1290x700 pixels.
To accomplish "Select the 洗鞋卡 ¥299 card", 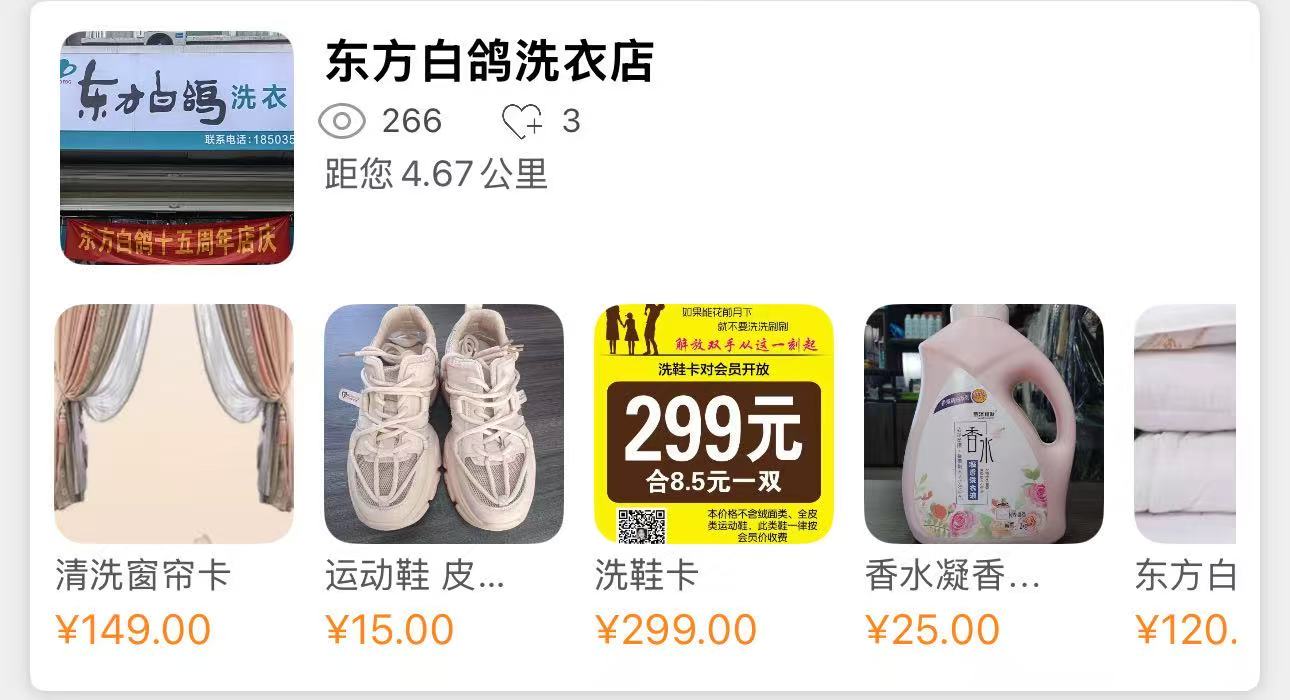I will [714, 424].
